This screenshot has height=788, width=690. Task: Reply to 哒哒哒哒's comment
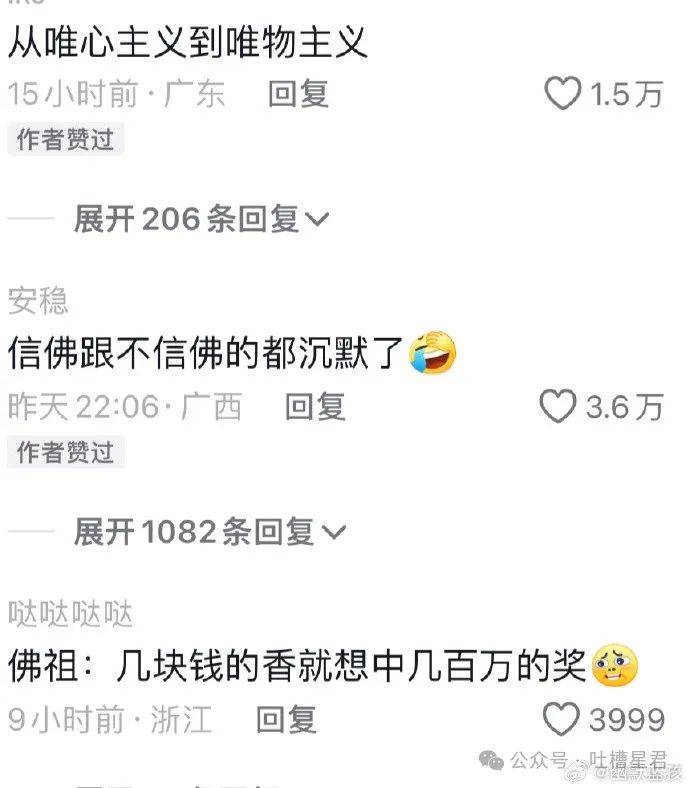(x=286, y=719)
